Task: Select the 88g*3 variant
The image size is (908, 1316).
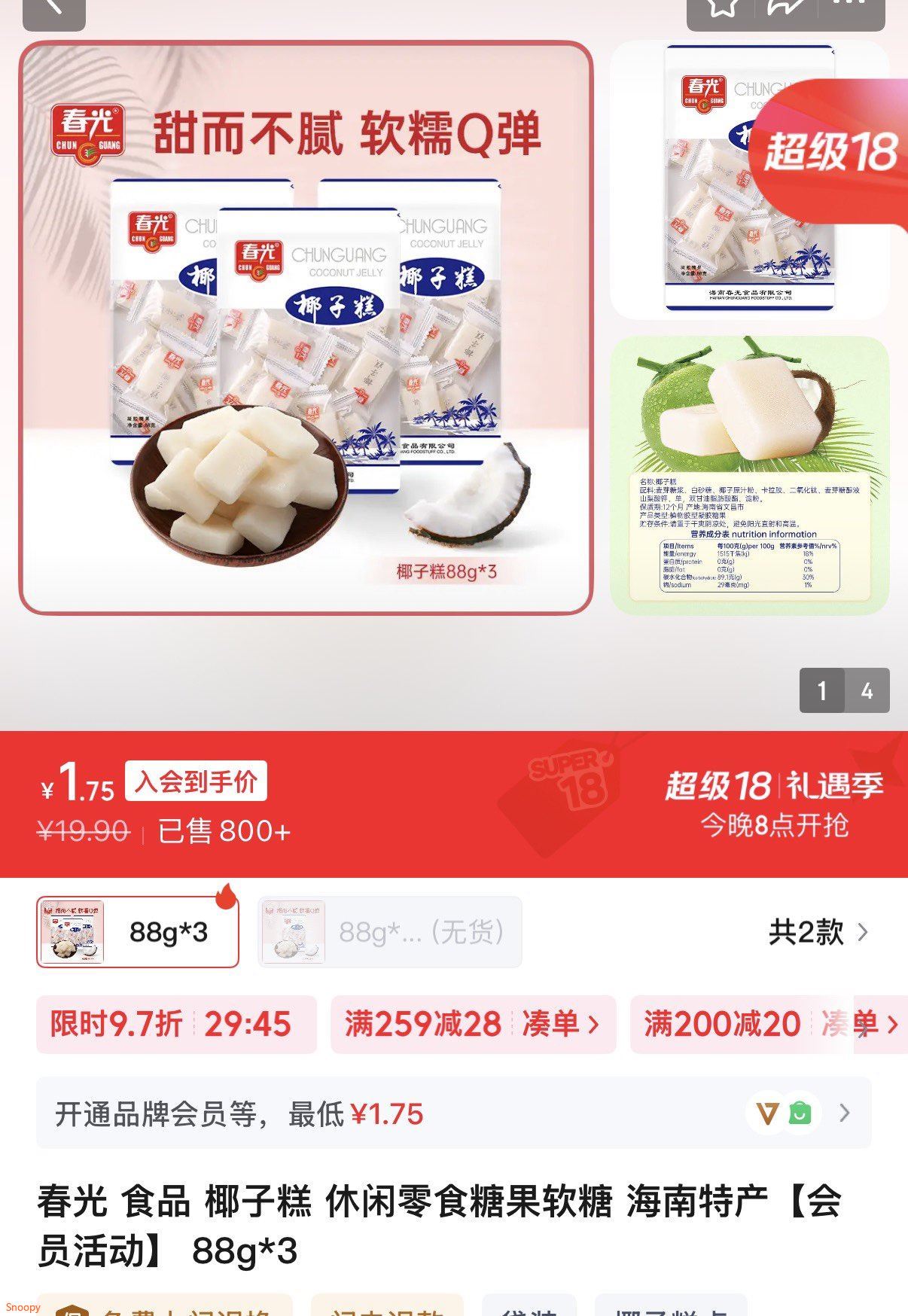Action: coord(138,932)
